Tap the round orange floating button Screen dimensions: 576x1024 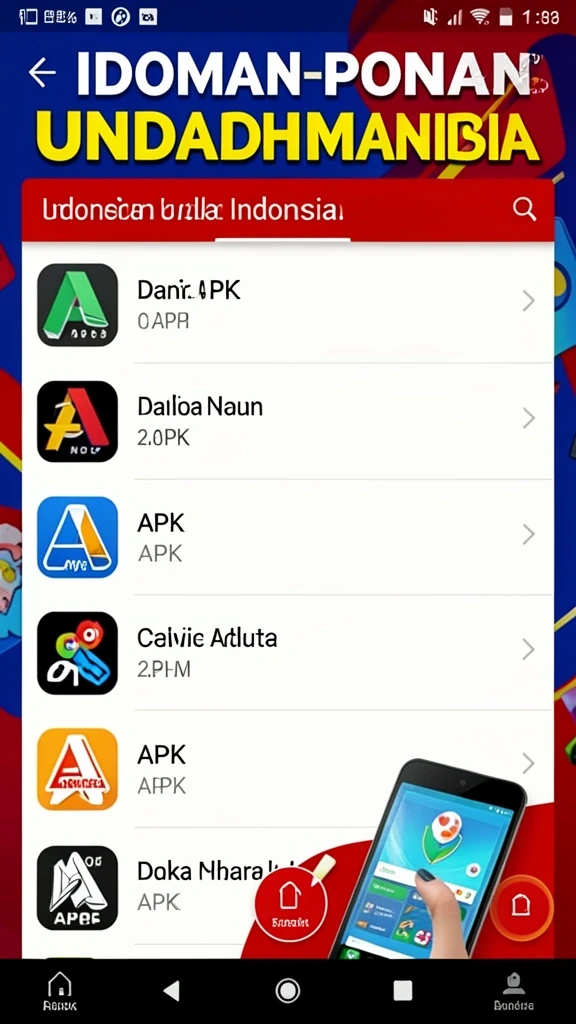click(x=521, y=906)
